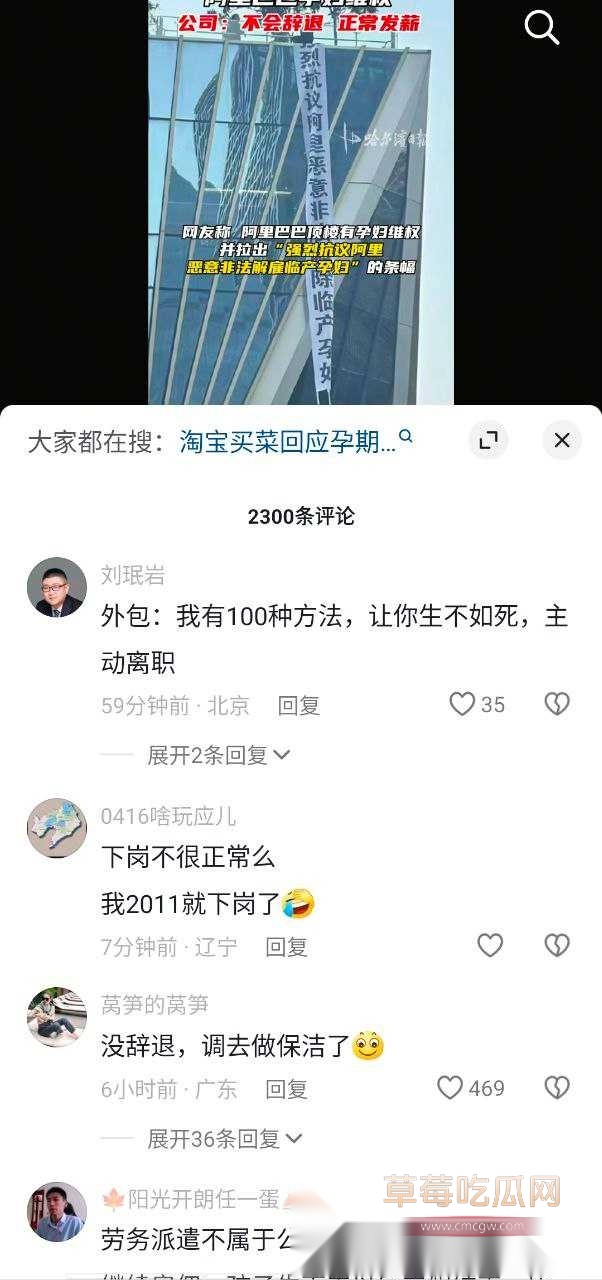Close the comments panel
602x1280 pixels.
(562, 440)
